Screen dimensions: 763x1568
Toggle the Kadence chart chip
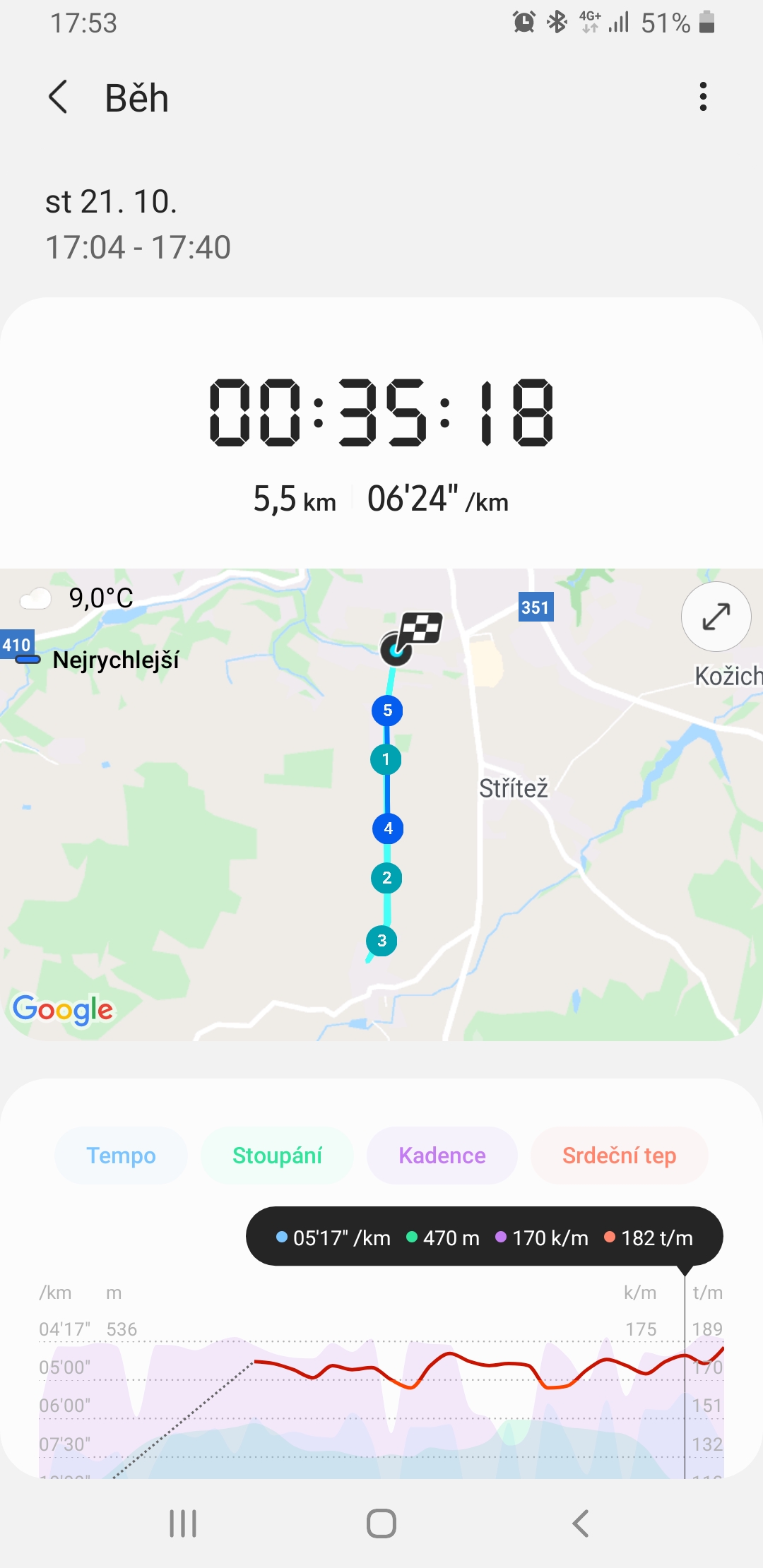coord(442,1156)
